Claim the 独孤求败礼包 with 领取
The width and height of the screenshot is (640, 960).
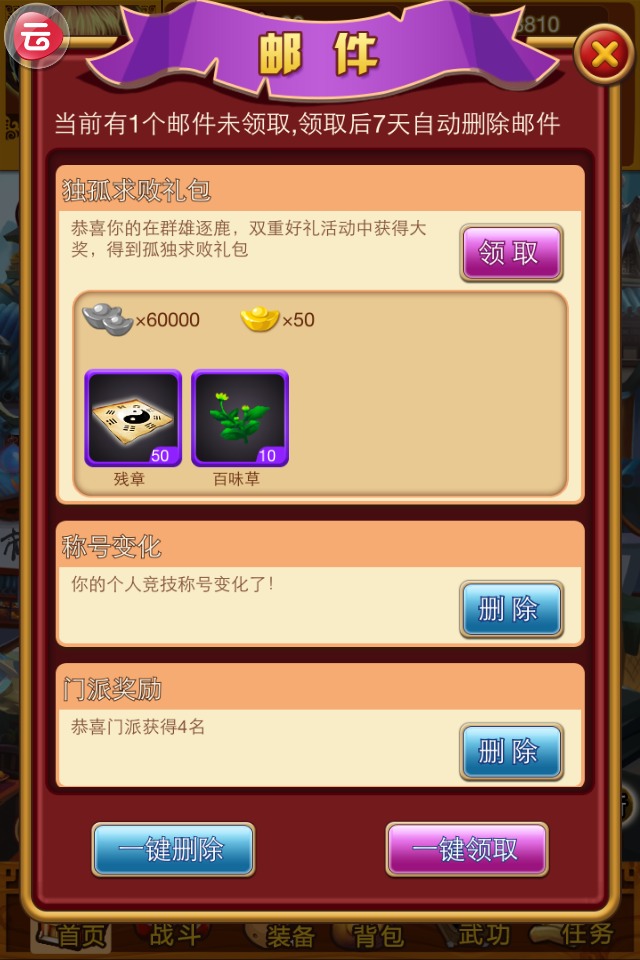pyautogui.click(x=511, y=253)
